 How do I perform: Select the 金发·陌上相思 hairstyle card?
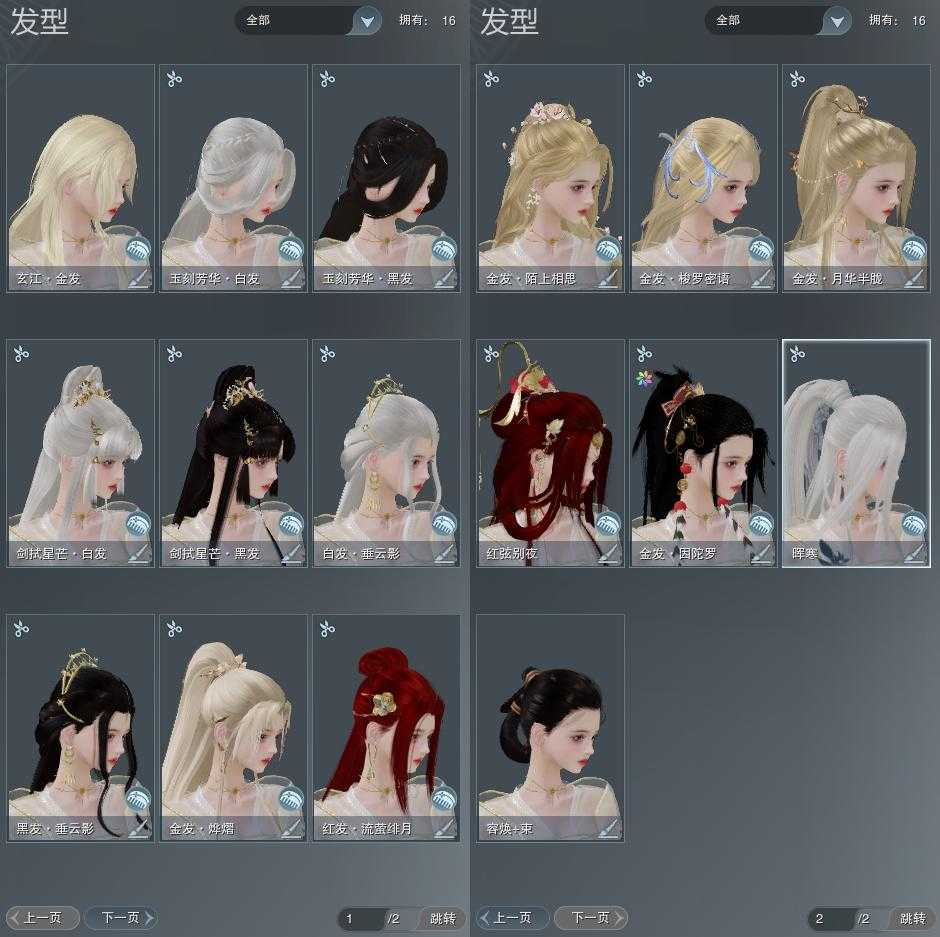coord(551,178)
